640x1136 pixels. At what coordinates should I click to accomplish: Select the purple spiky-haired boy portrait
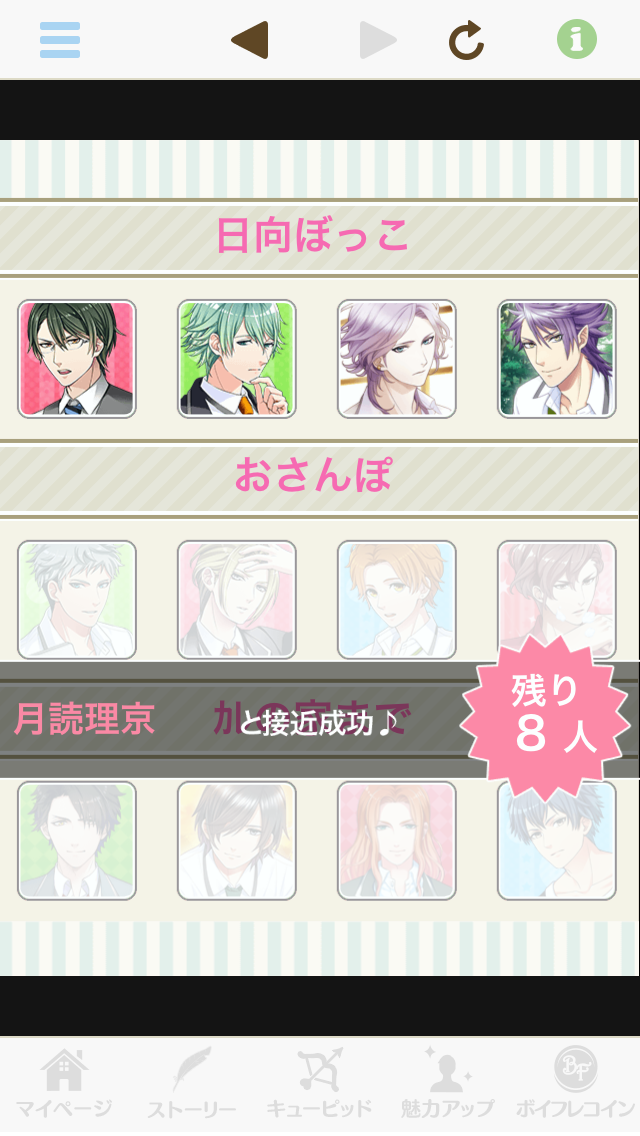557,359
